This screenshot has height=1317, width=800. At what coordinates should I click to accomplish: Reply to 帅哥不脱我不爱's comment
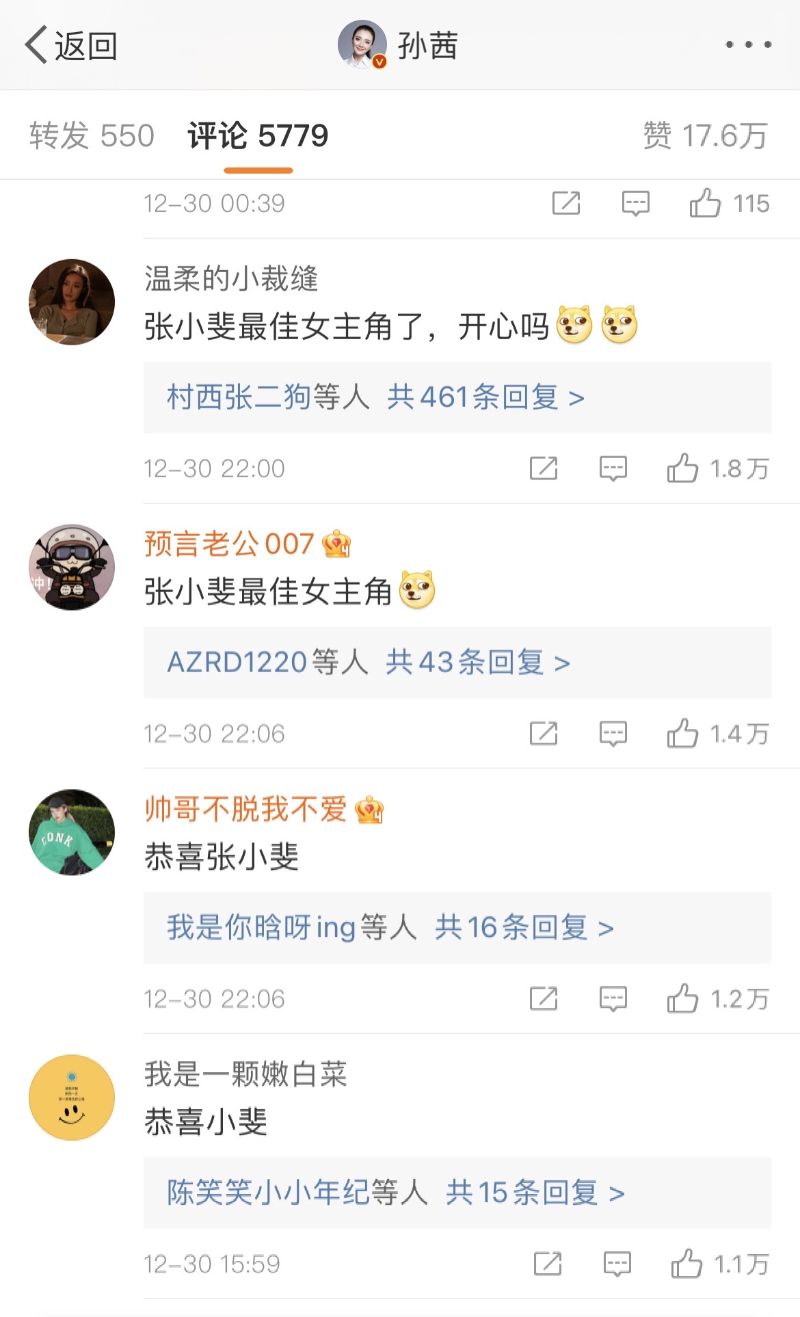(x=613, y=998)
